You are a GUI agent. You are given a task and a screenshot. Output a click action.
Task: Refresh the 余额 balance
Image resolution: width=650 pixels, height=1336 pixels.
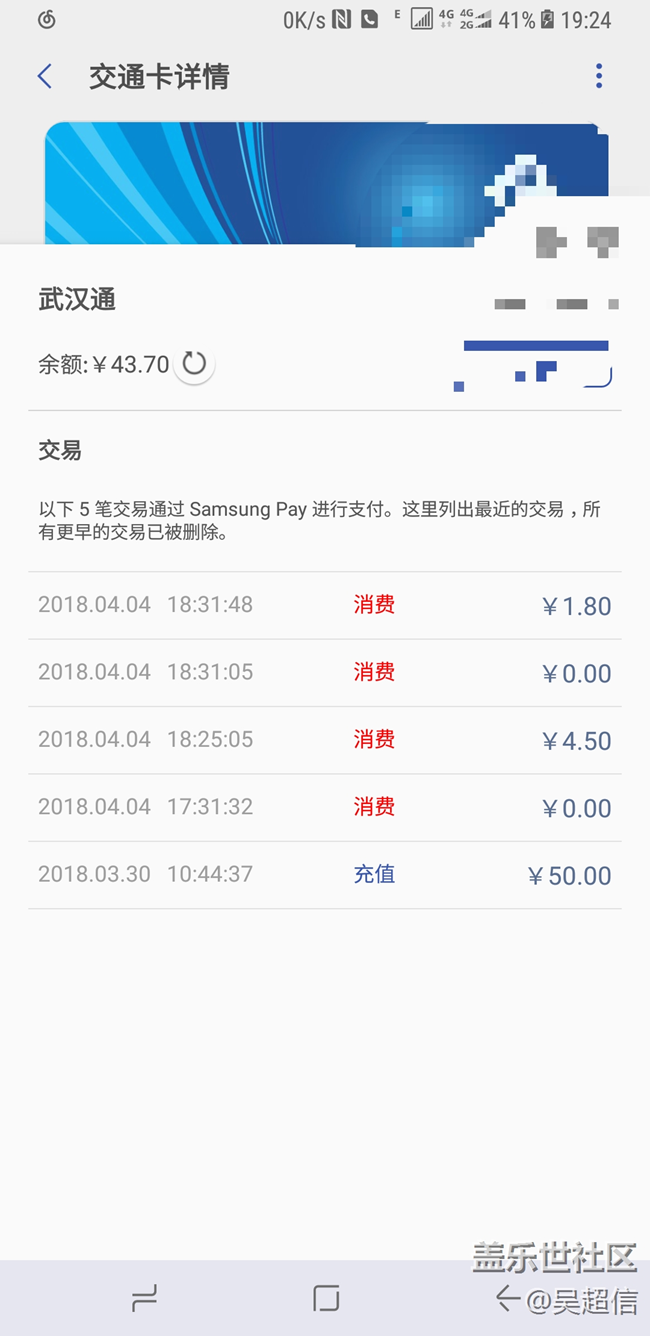[194, 364]
